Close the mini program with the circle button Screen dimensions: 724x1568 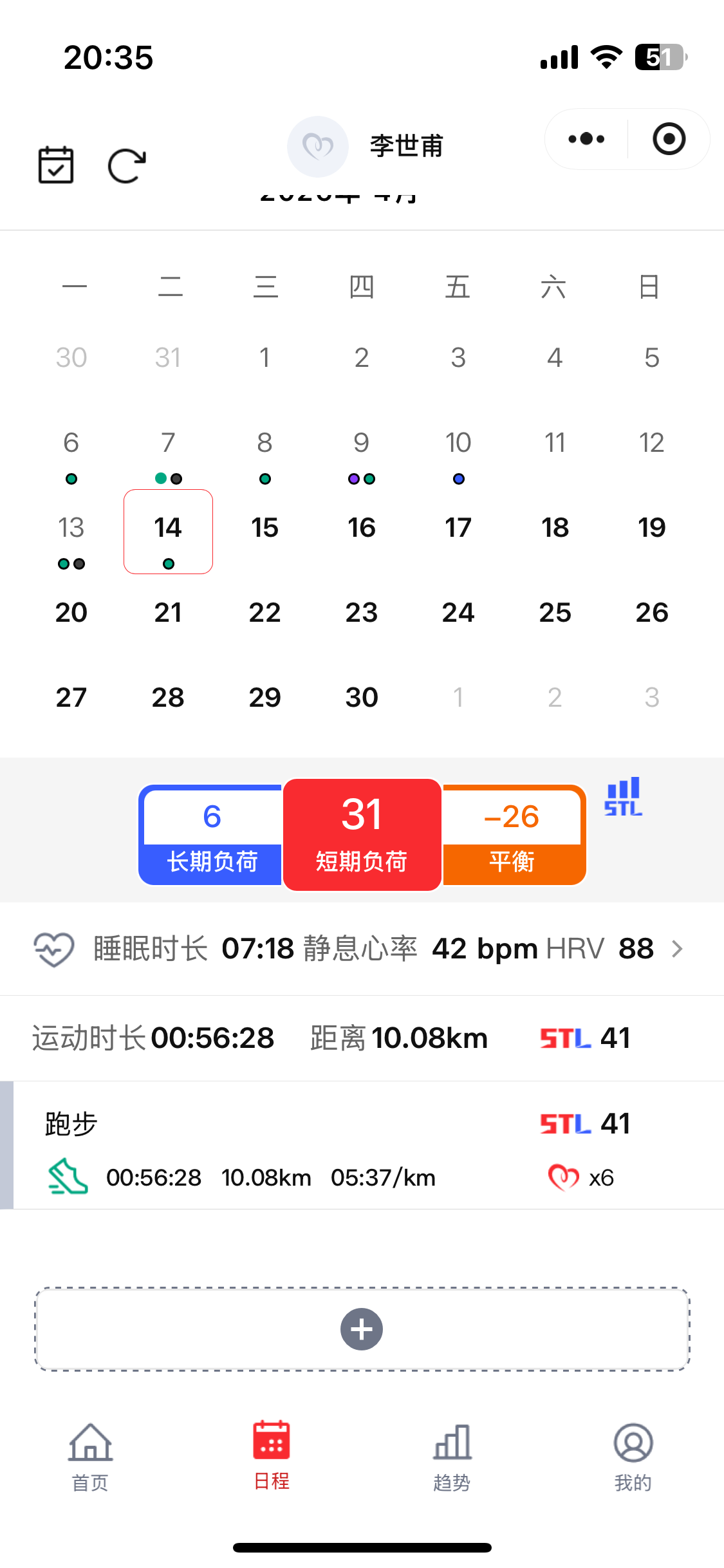click(x=669, y=139)
